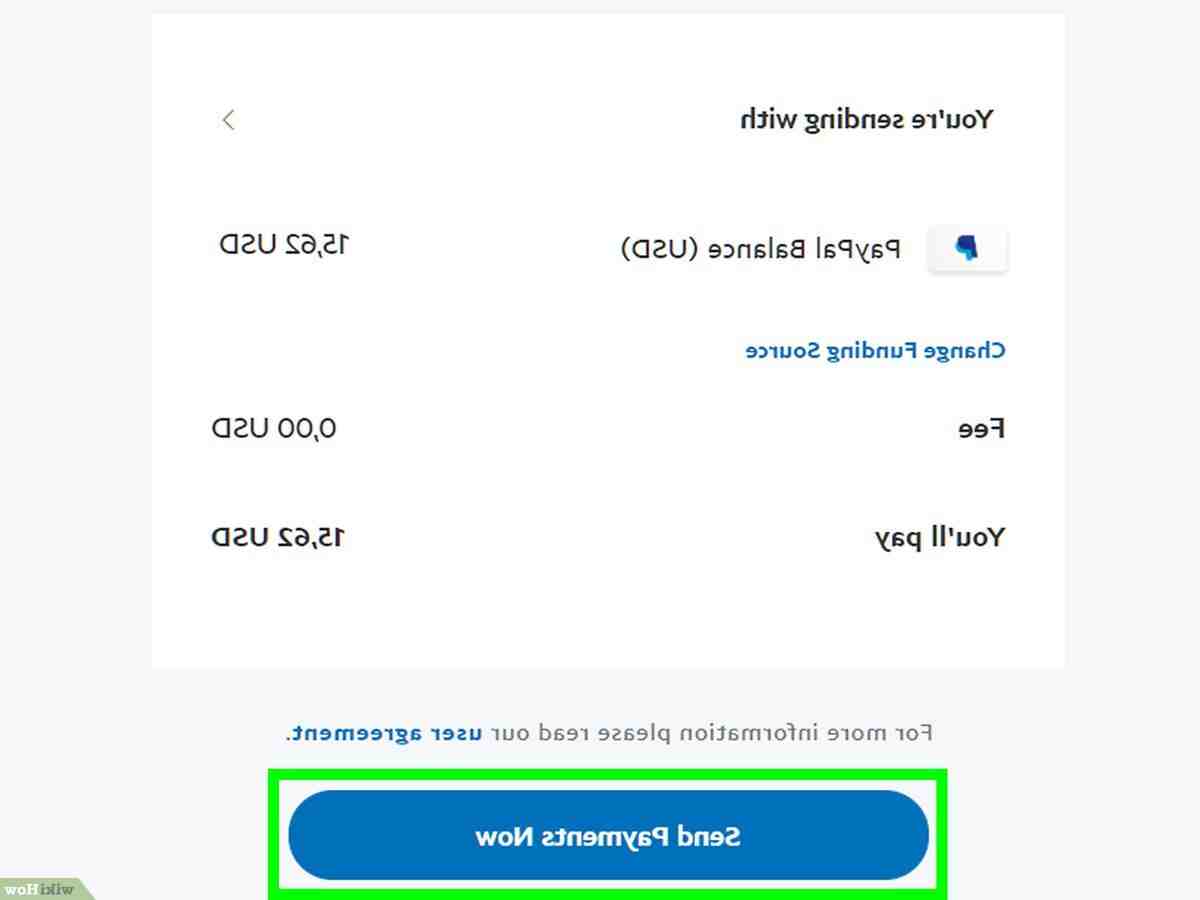Image resolution: width=1200 pixels, height=900 pixels.
Task: Read the user agreement link
Action: [x=386, y=733]
